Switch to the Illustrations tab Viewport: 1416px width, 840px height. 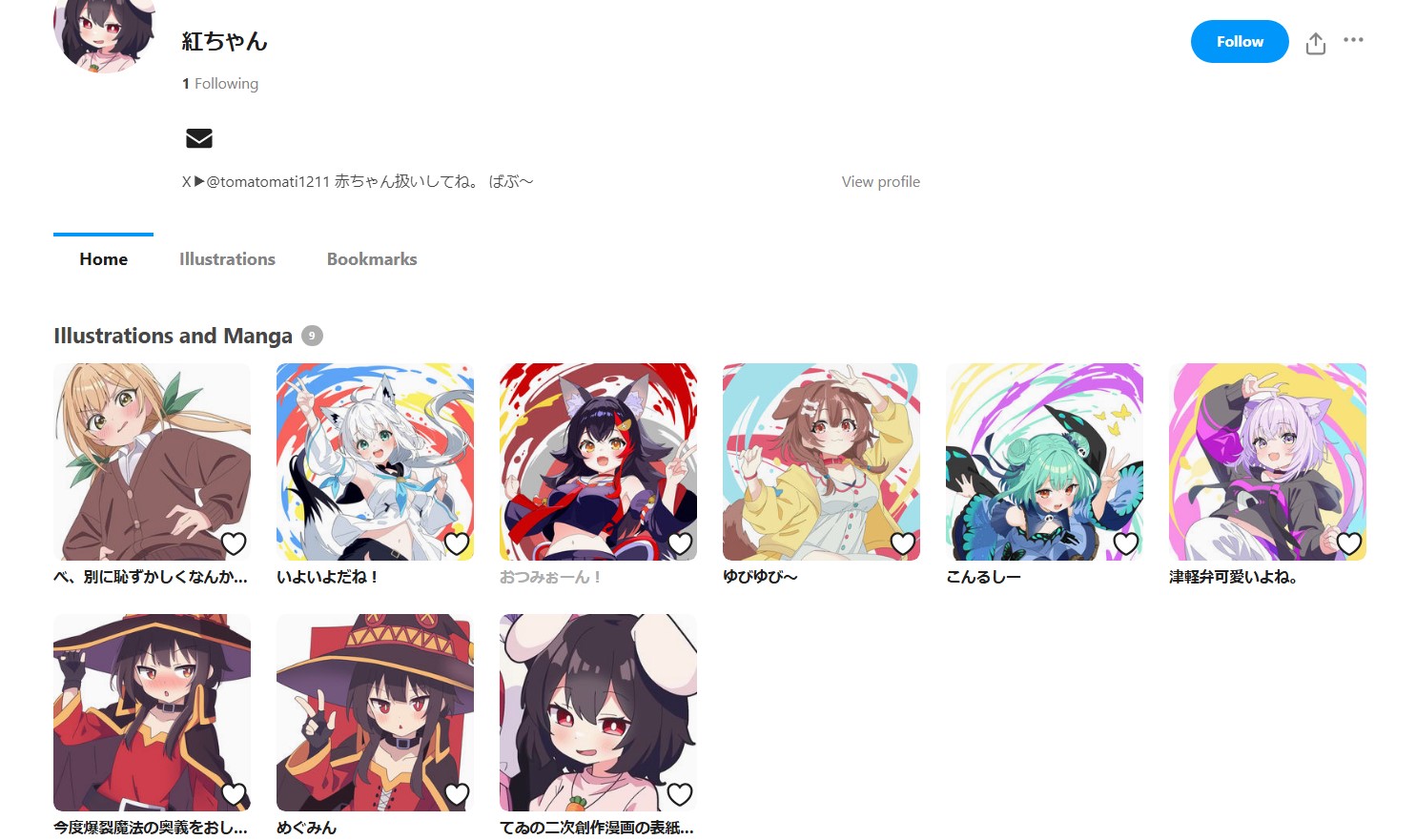point(227,259)
